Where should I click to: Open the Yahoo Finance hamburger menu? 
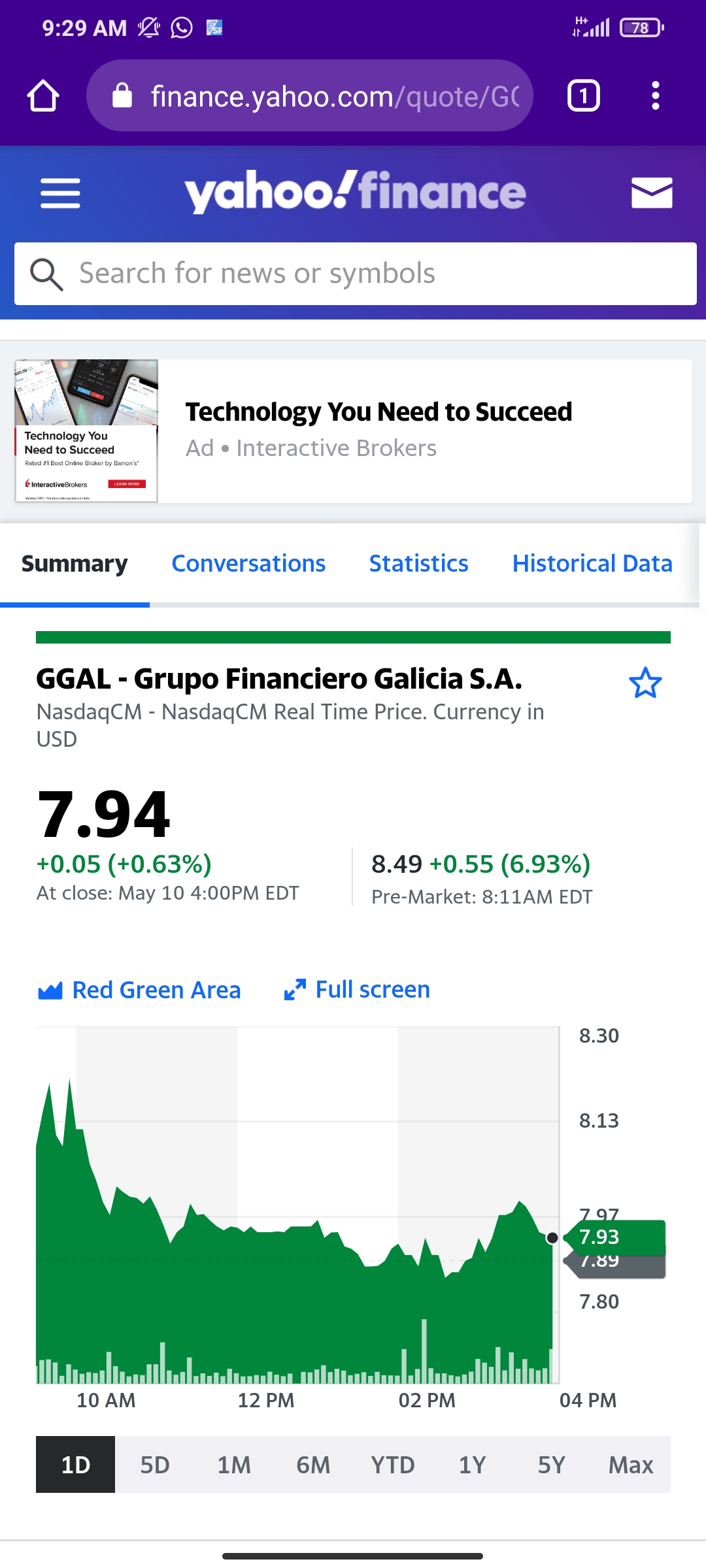(x=60, y=193)
